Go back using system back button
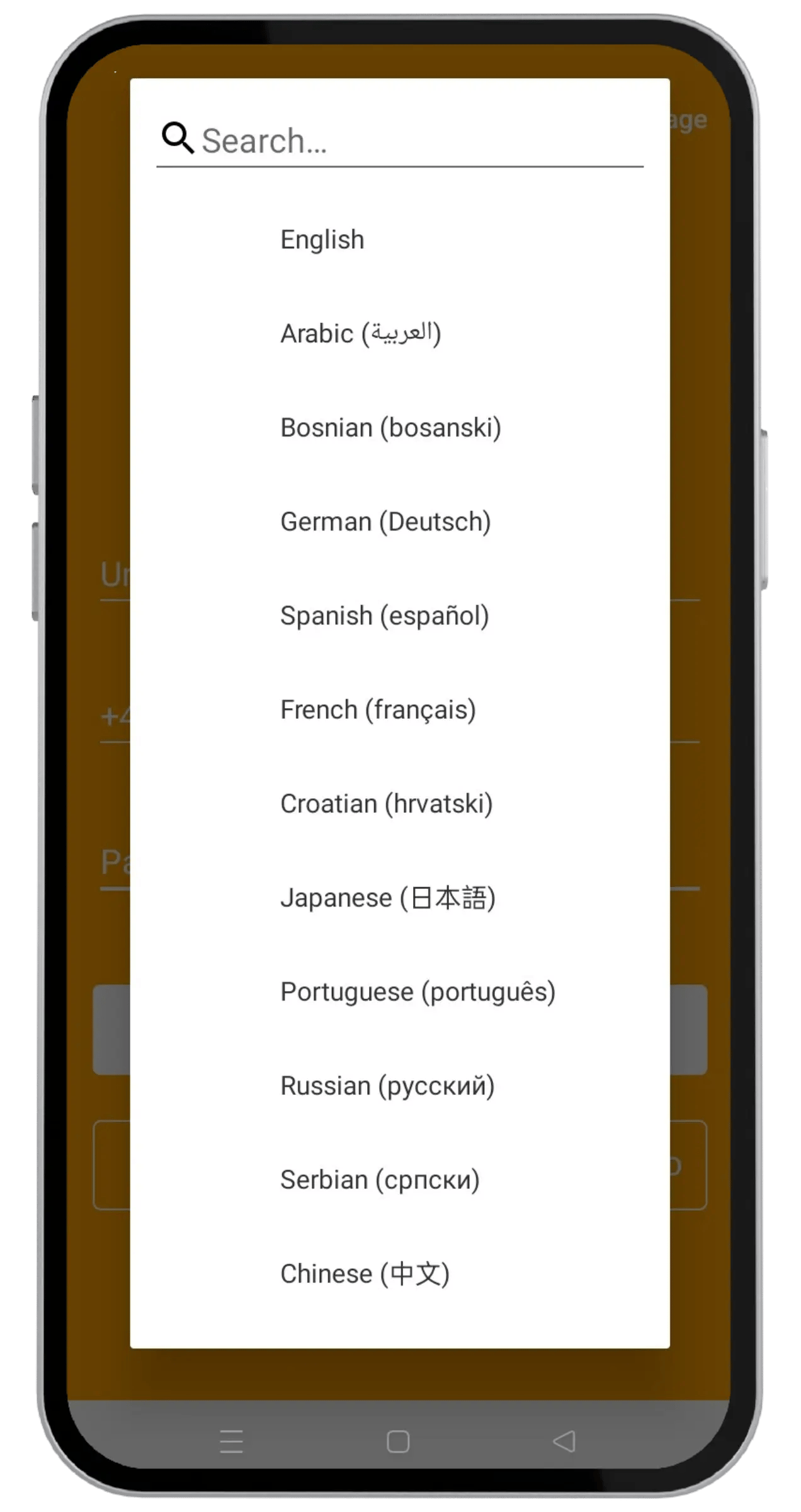 coord(564,1441)
